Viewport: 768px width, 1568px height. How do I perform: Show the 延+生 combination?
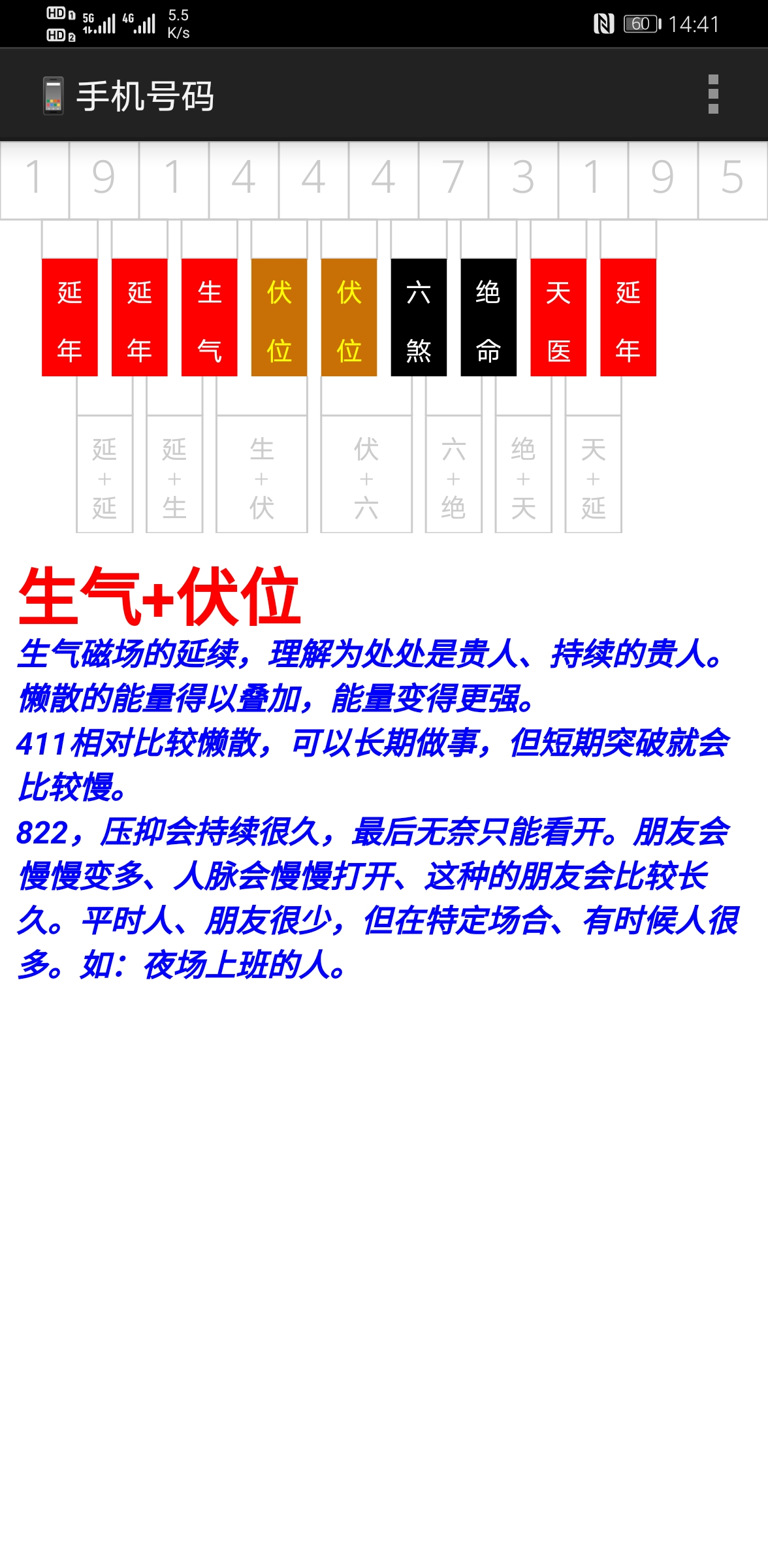tap(174, 475)
